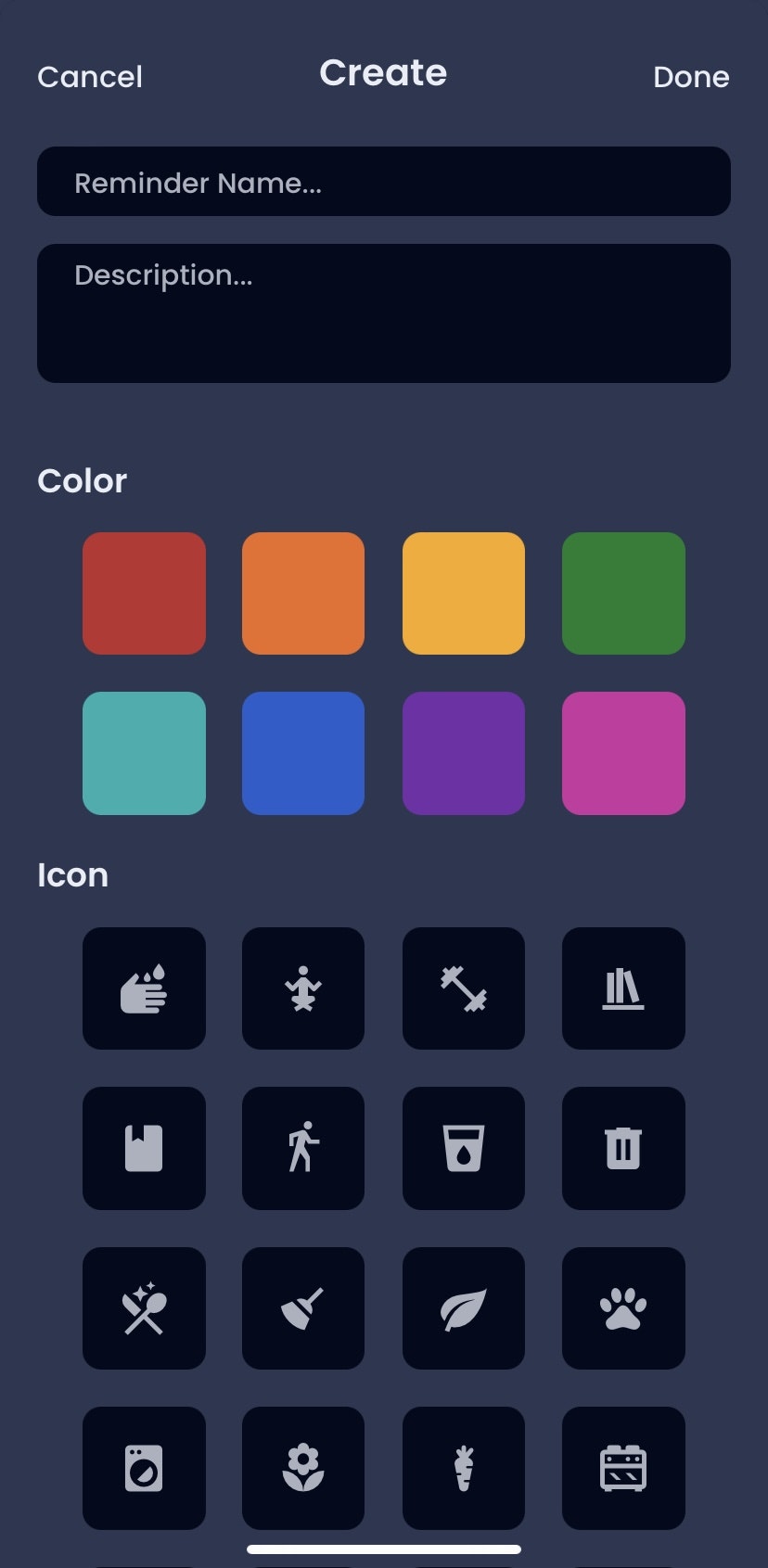Pick the teal color swatch
The width and height of the screenshot is (768, 1568).
pyautogui.click(x=144, y=753)
